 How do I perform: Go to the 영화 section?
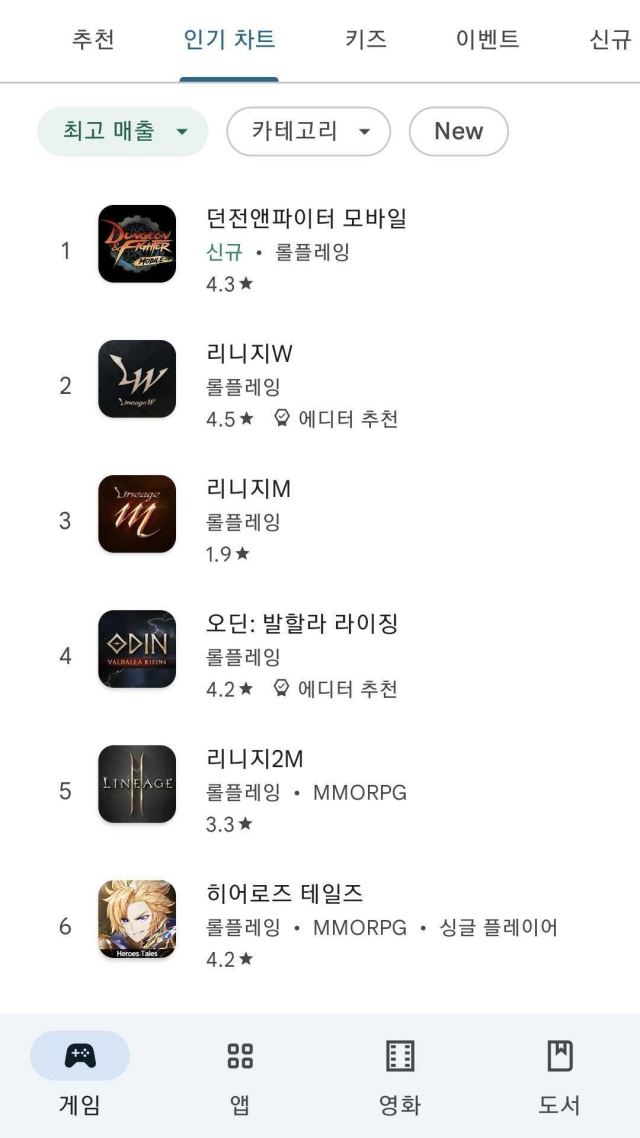coord(400,1075)
